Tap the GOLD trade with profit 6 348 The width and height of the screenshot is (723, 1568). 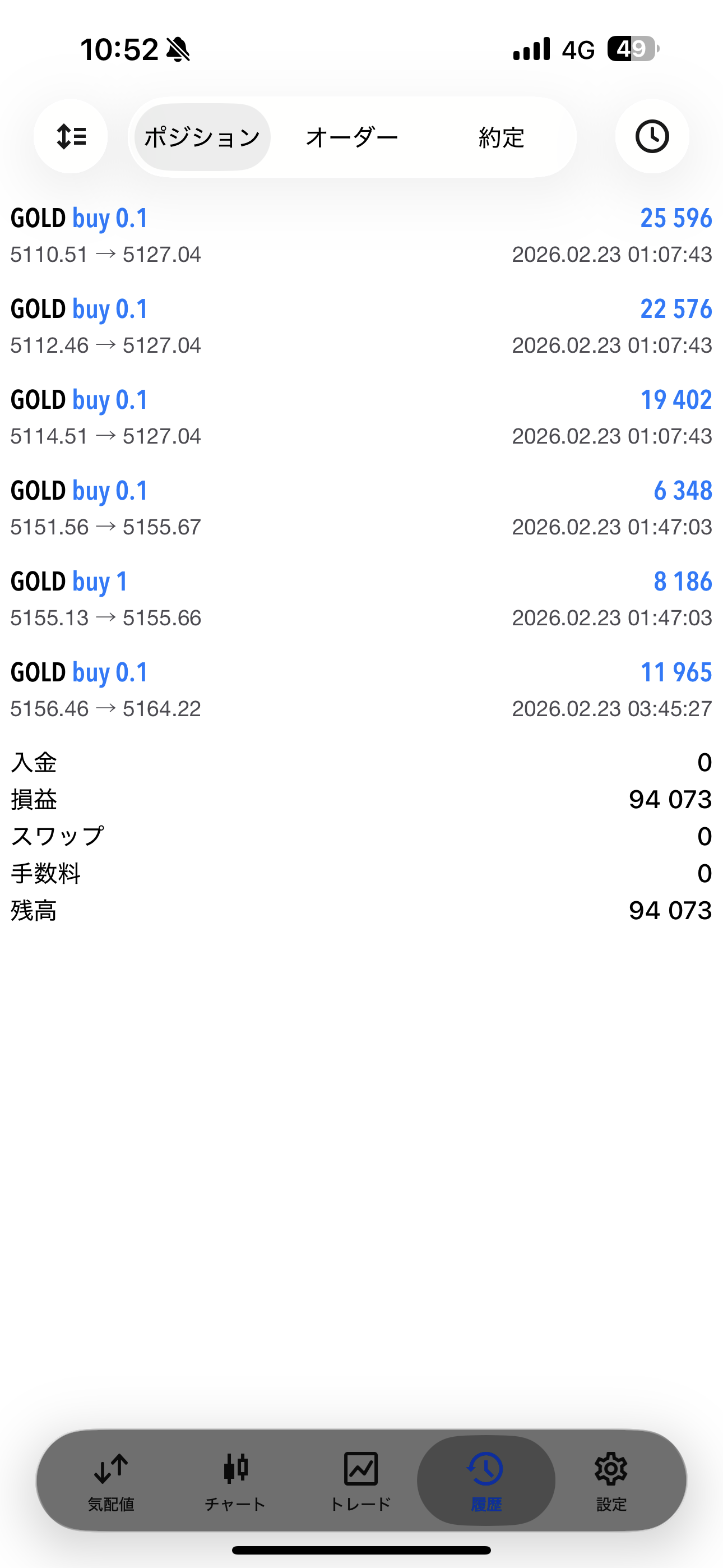tap(361, 508)
